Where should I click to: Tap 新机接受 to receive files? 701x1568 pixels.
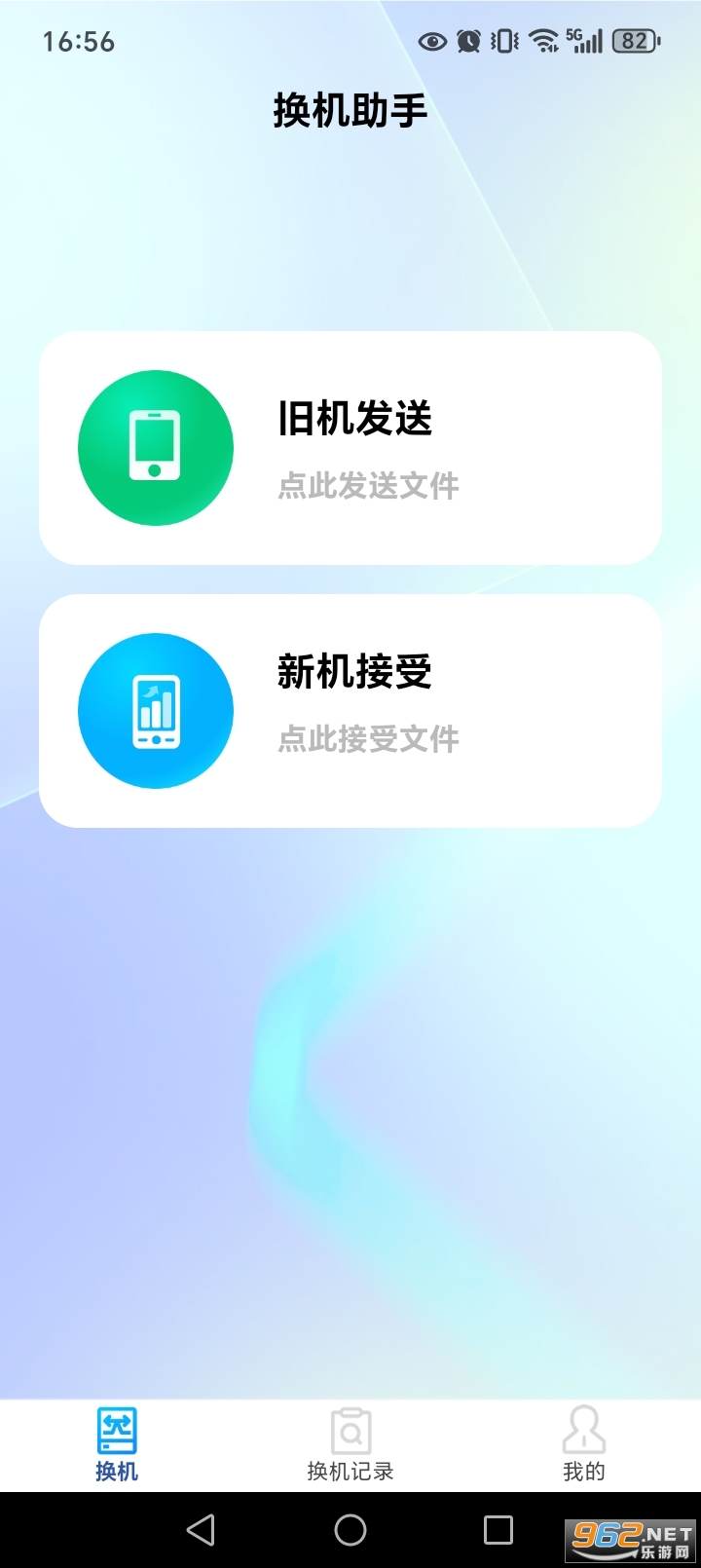354,674
